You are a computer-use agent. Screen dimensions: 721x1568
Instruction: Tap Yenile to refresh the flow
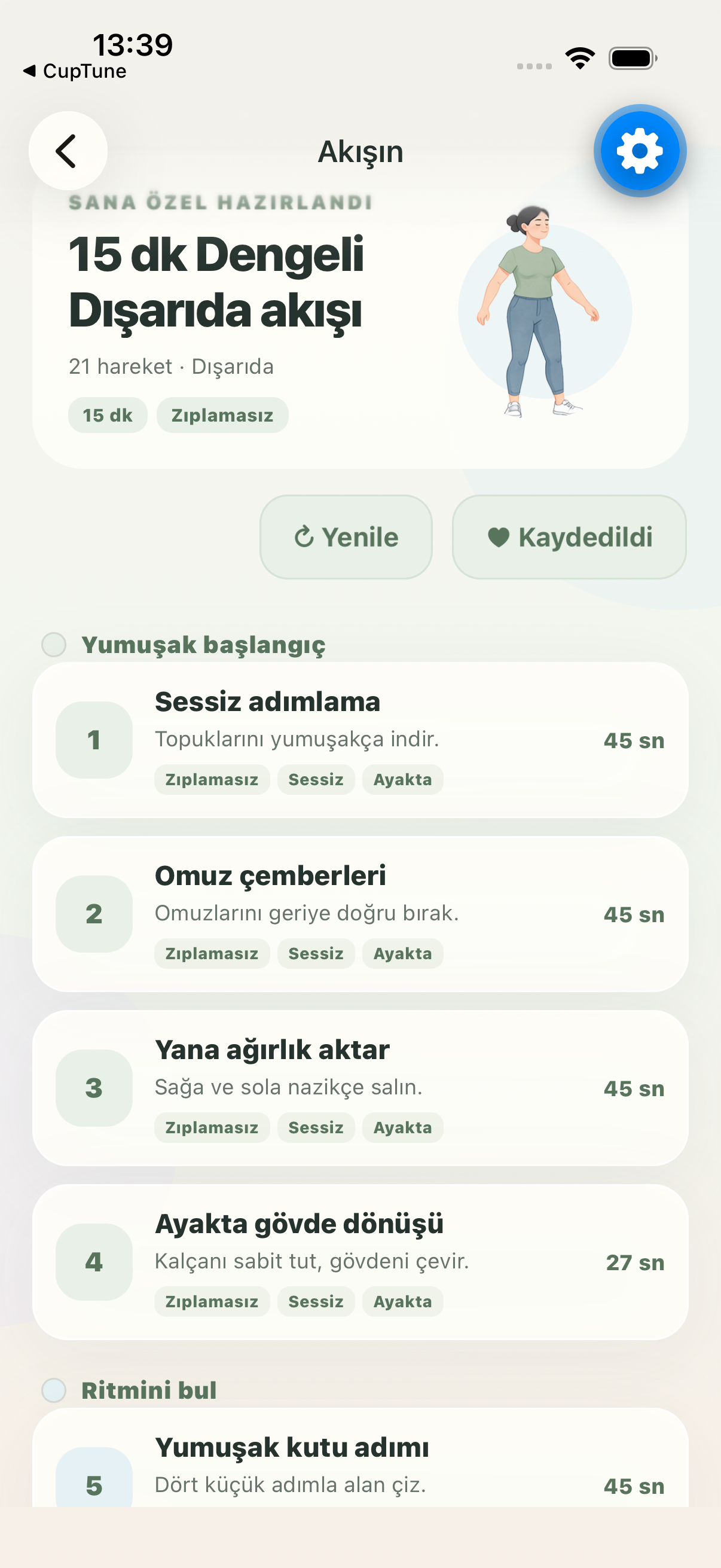pyautogui.click(x=346, y=537)
